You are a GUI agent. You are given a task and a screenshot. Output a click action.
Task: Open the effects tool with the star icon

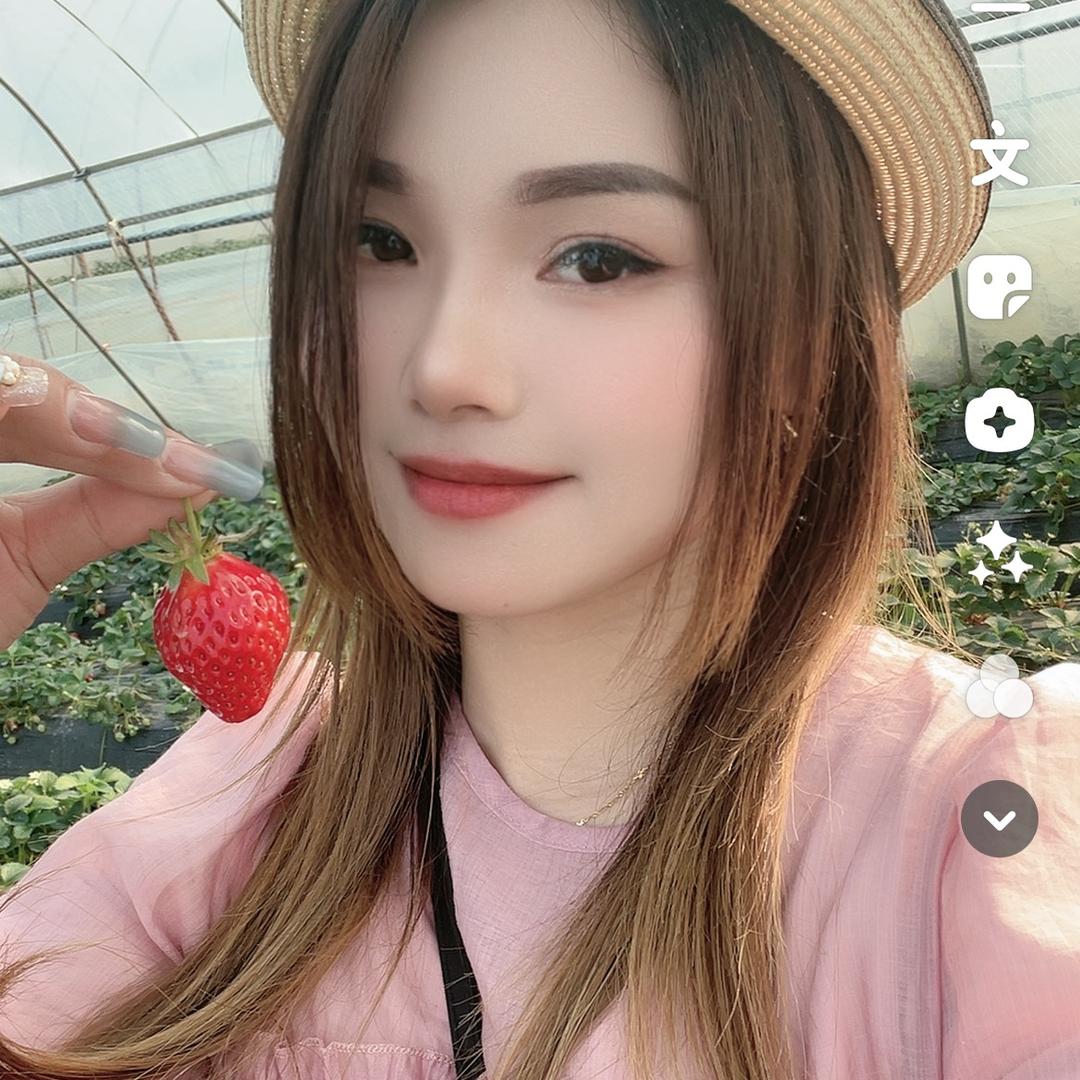(x=999, y=421)
